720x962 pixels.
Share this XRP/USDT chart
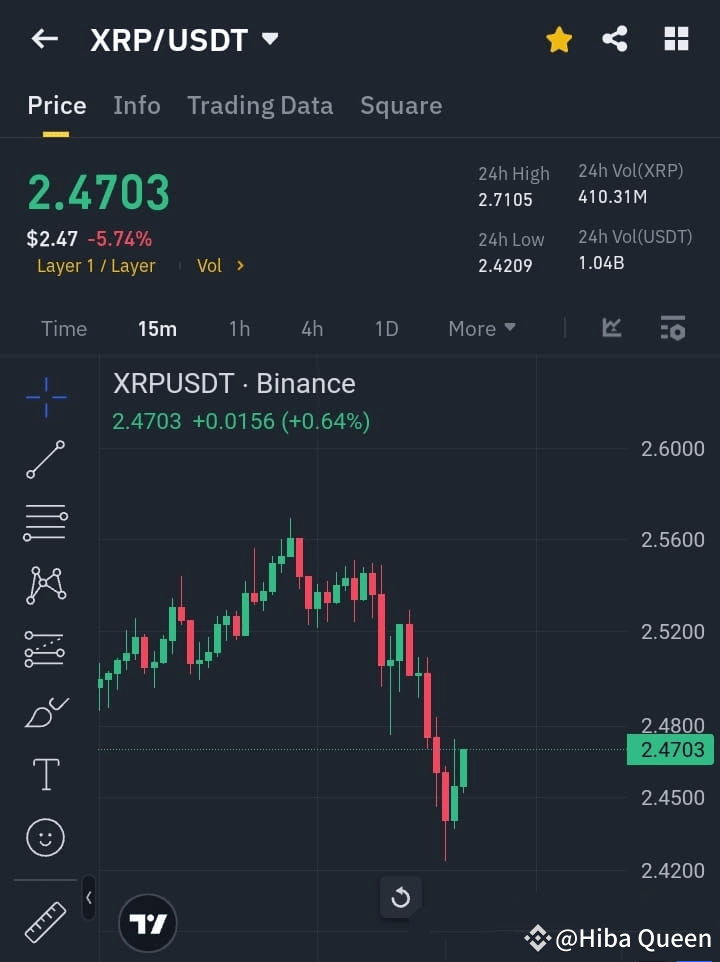point(615,40)
